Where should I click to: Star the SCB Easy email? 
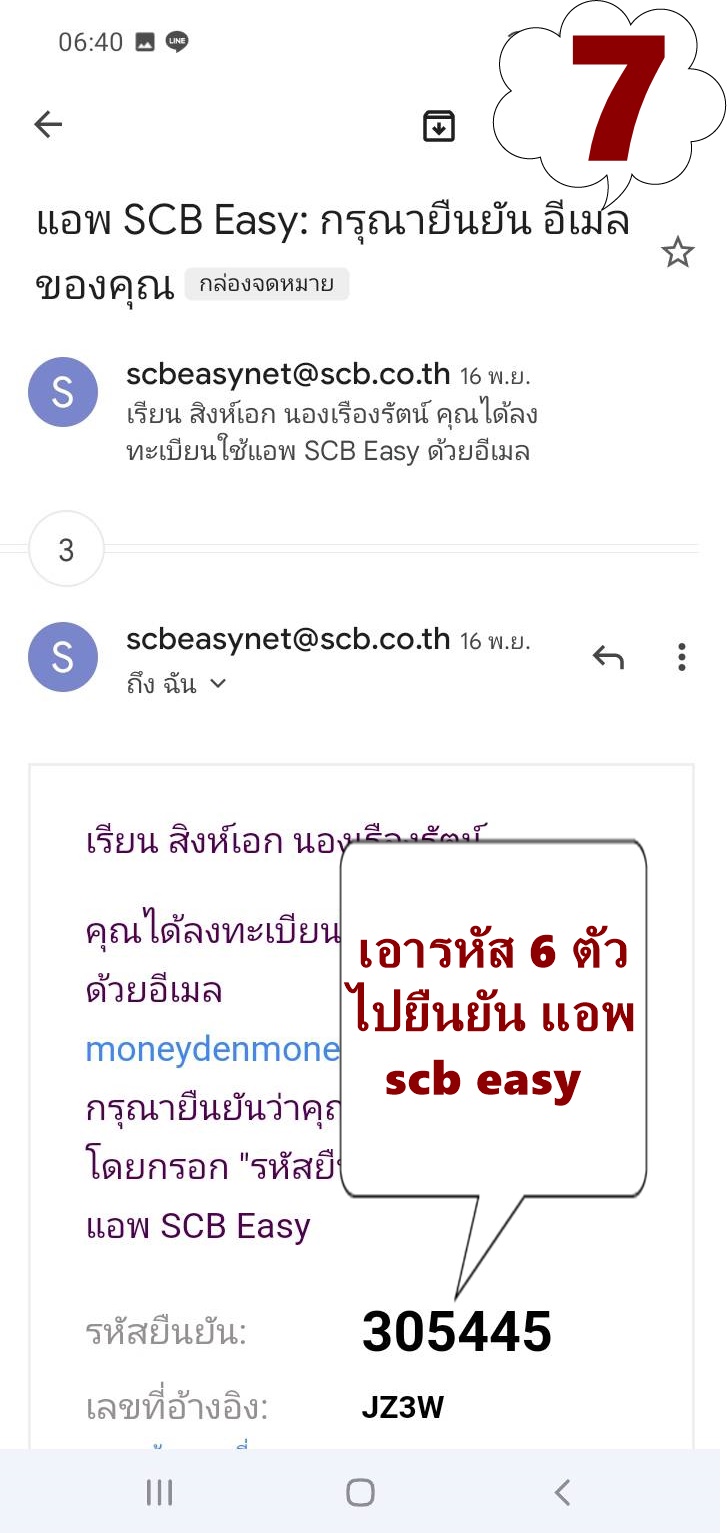tap(677, 253)
